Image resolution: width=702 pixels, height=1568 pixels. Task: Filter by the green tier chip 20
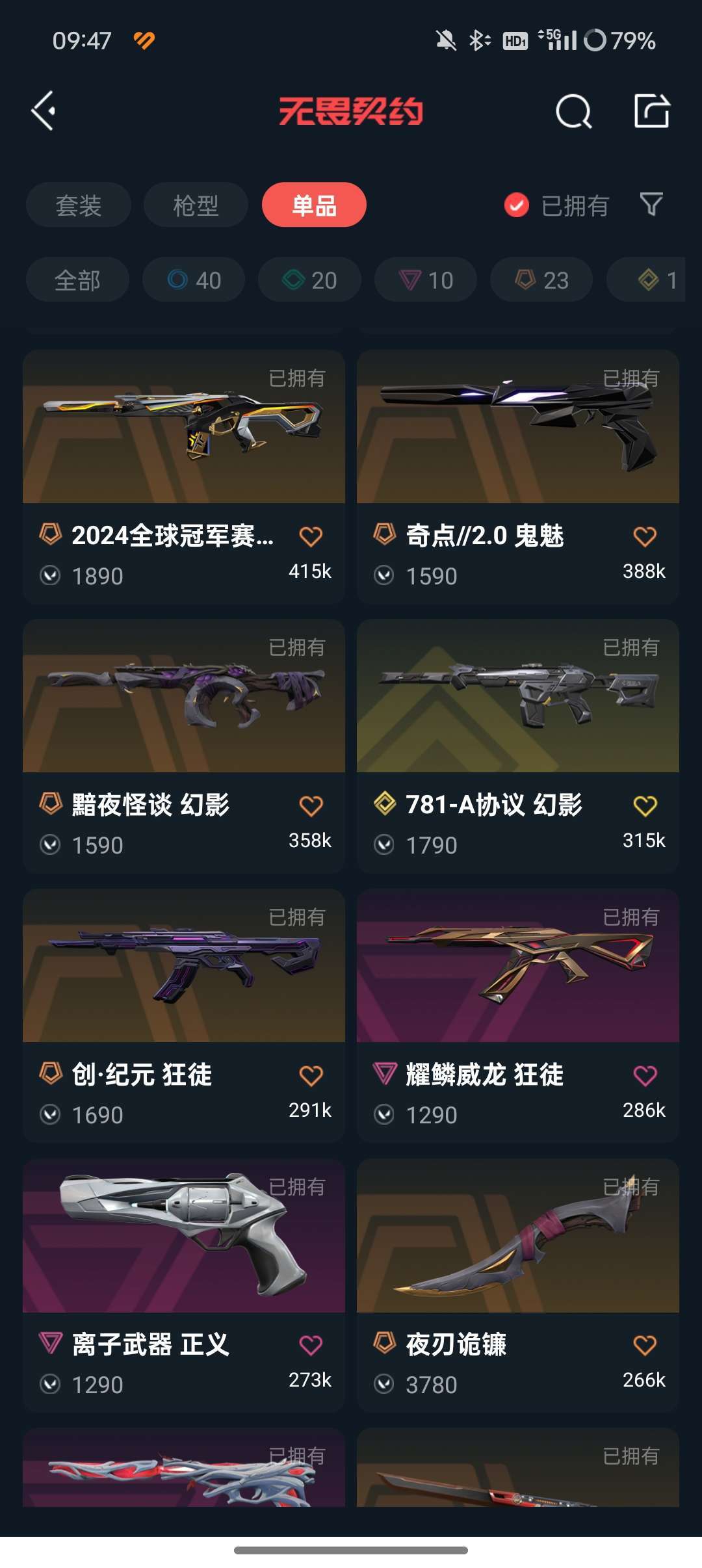(x=309, y=280)
